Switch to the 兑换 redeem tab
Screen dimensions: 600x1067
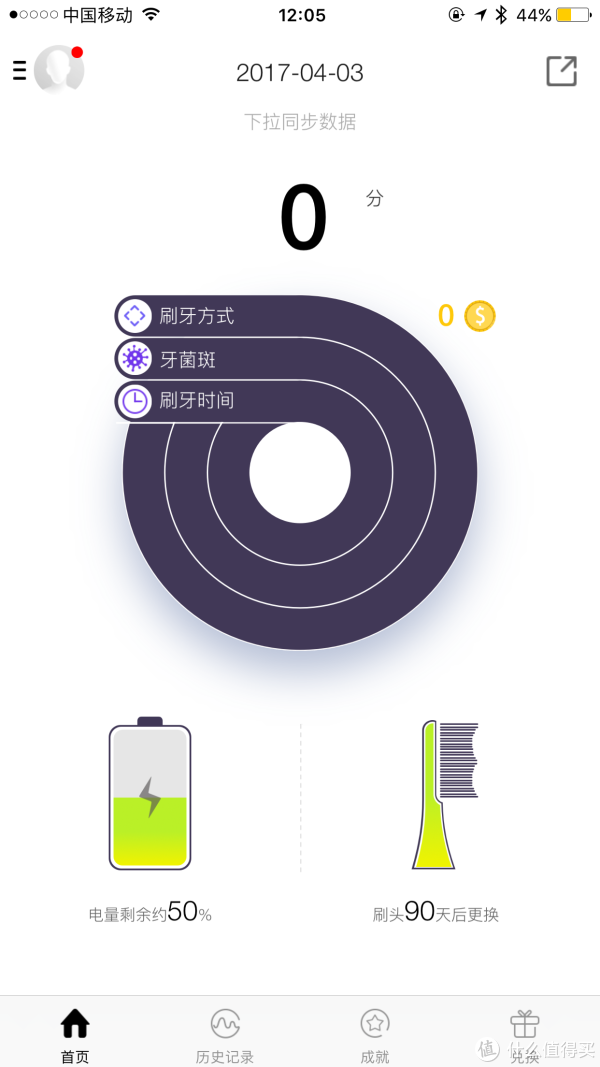click(x=524, y=1033)
